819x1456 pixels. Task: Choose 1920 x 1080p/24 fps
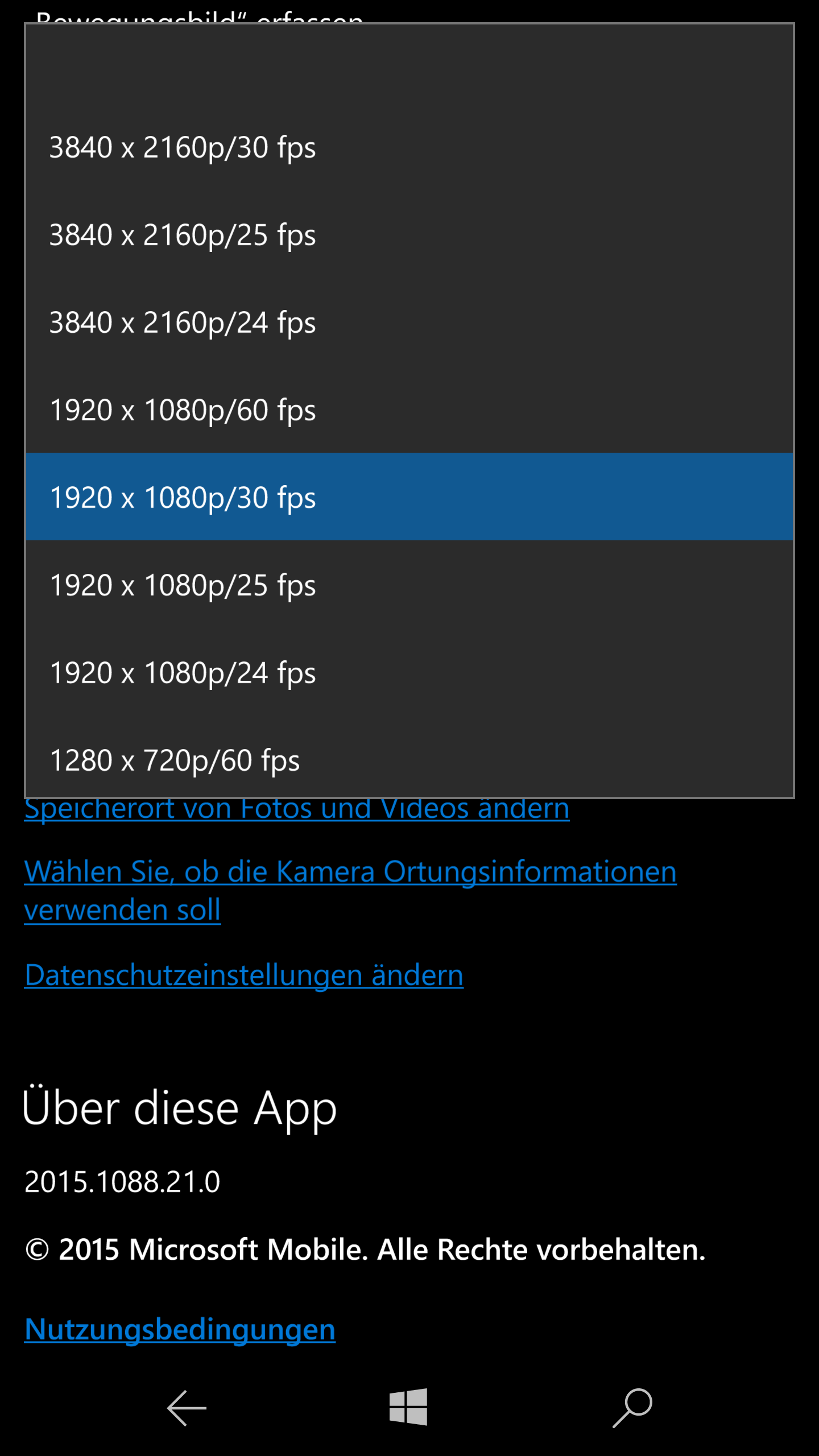(409, 672)
